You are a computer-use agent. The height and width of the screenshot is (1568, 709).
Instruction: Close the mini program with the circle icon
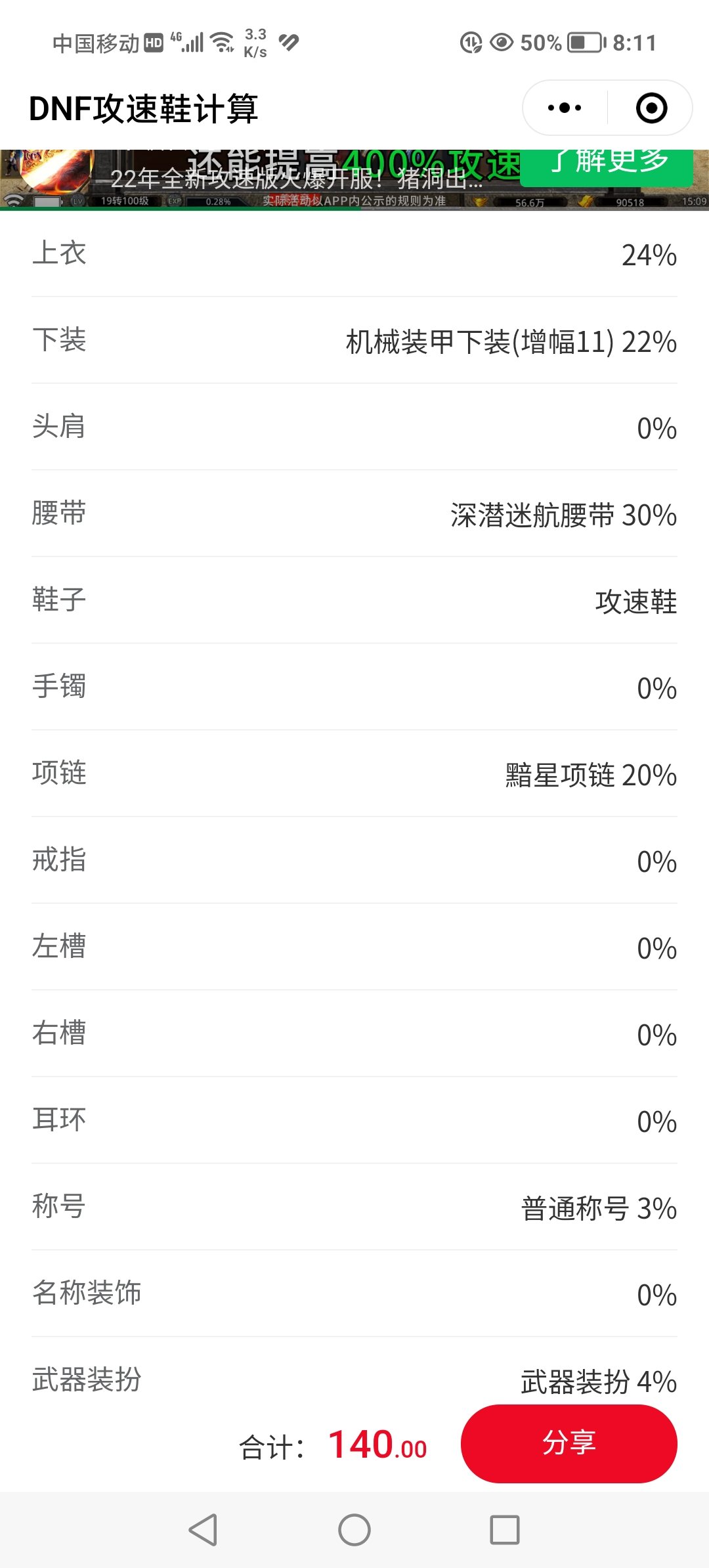(651, 108)
